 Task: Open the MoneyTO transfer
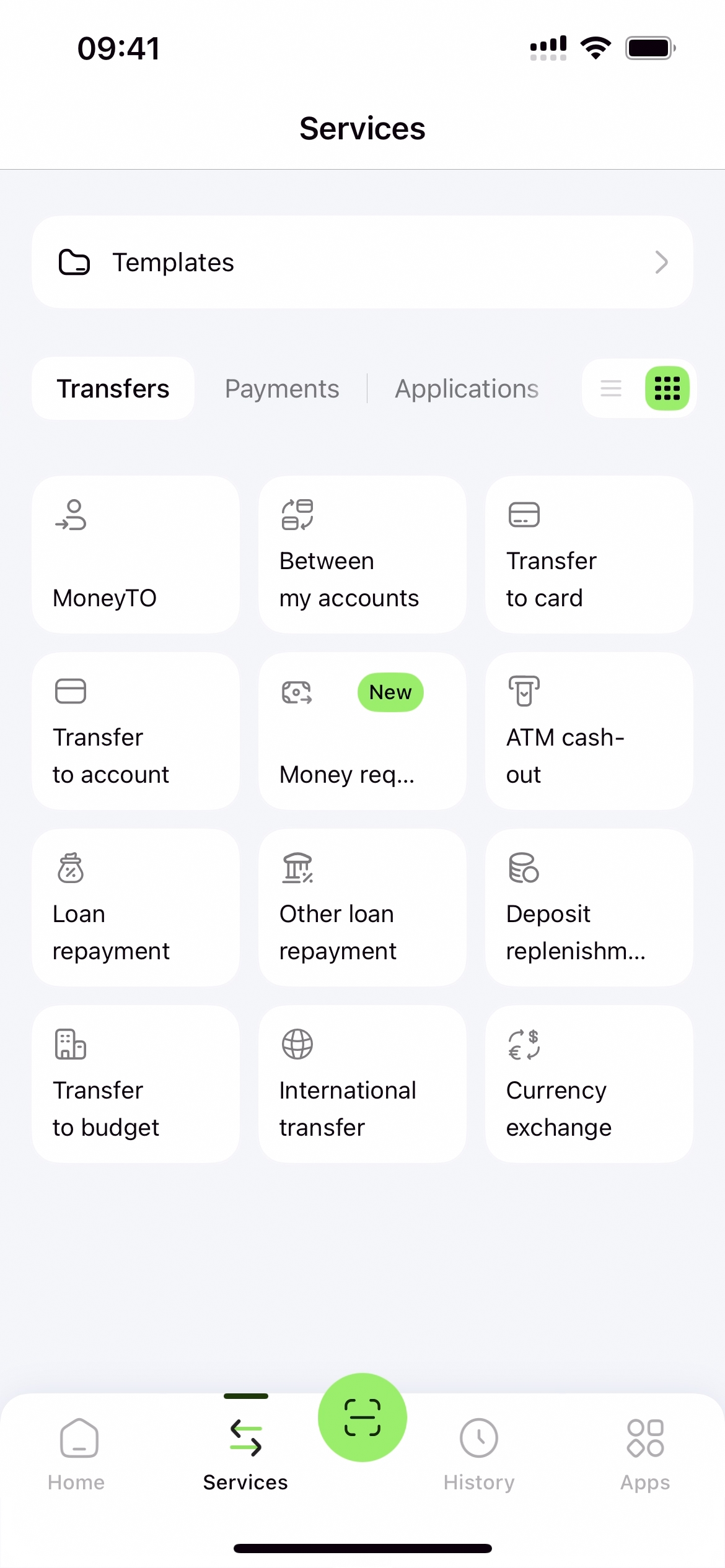pyautogui.click(x=136, y=554)
